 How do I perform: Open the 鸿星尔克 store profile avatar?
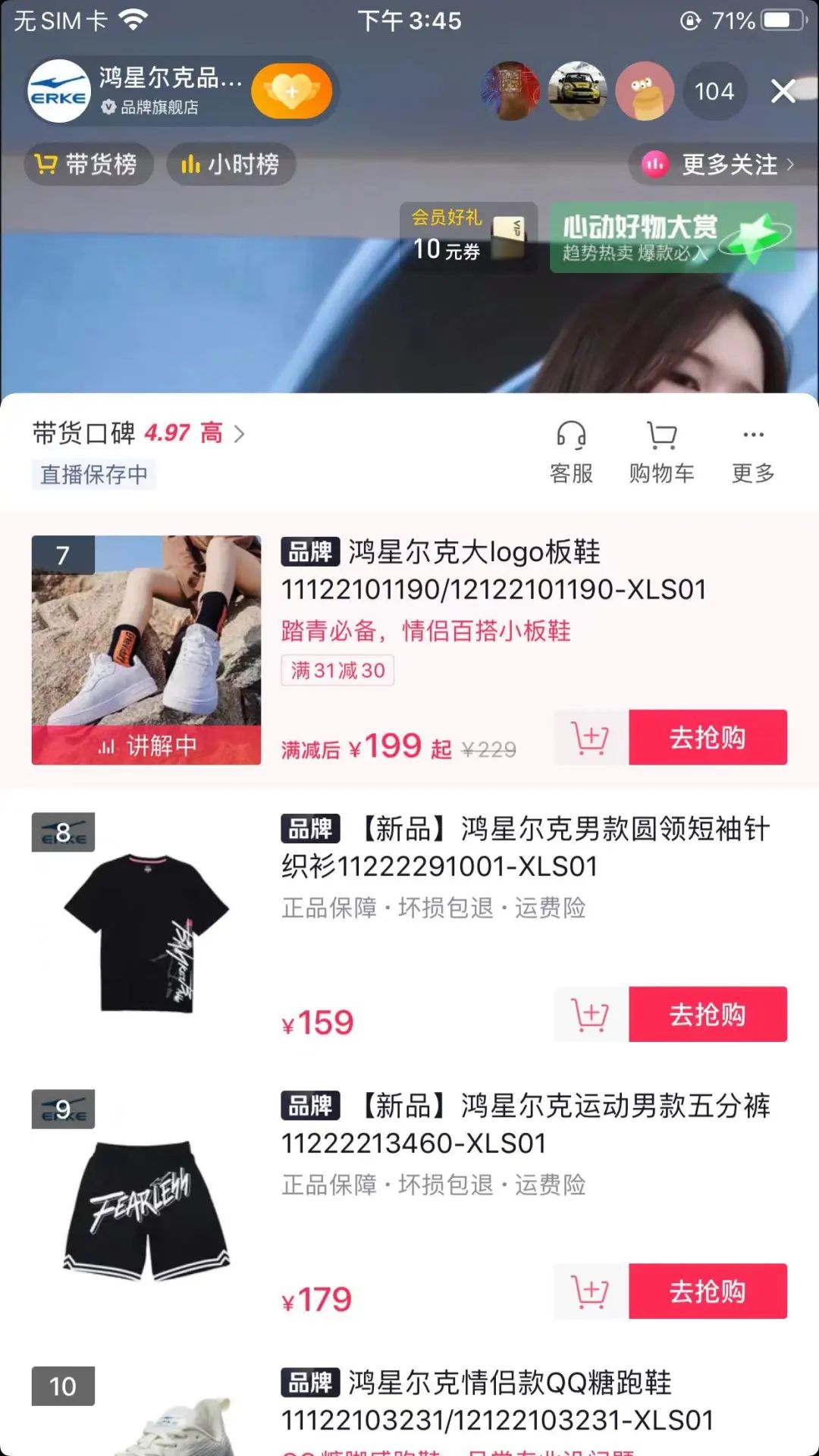tap(59, 92)
